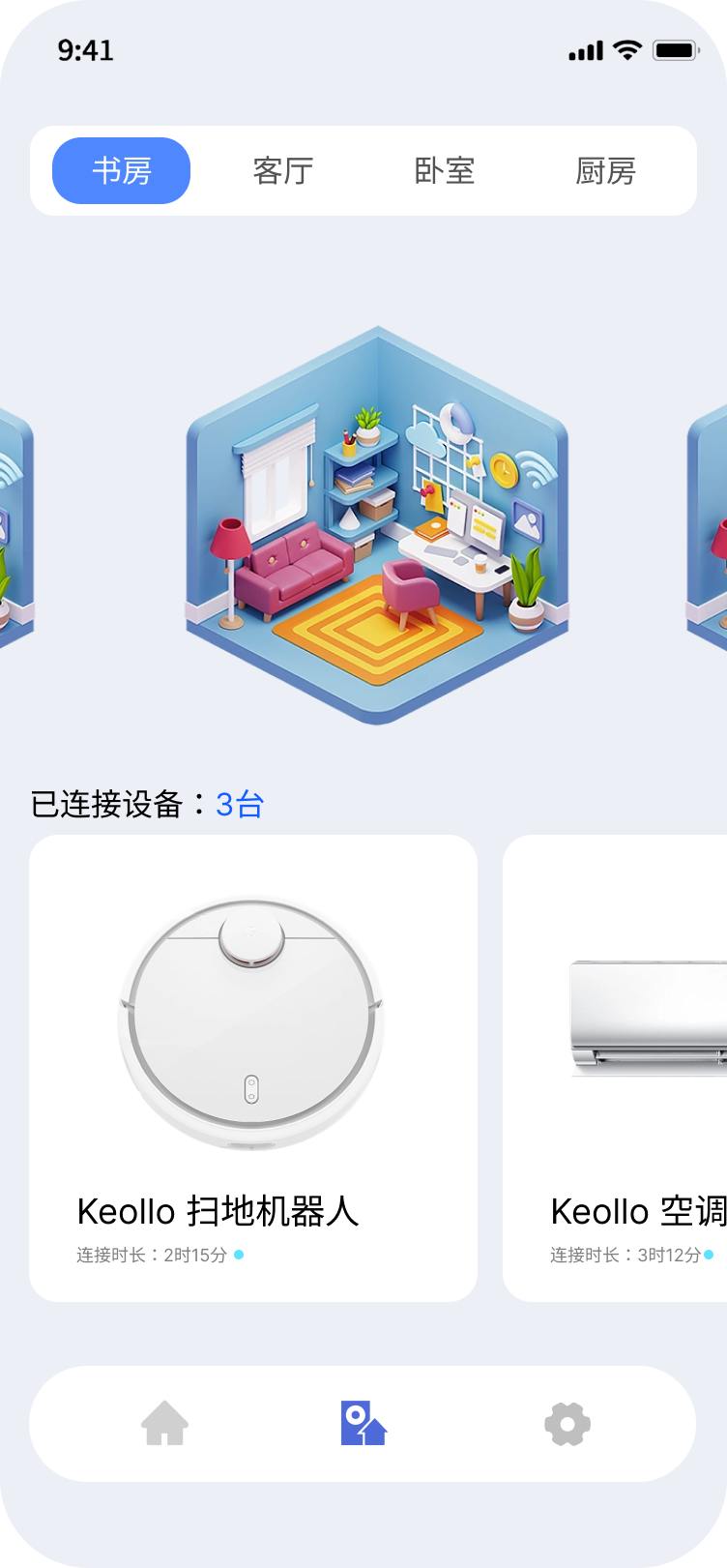
Task: Switch to the 卧室 tab
Action: click(444, 171)
